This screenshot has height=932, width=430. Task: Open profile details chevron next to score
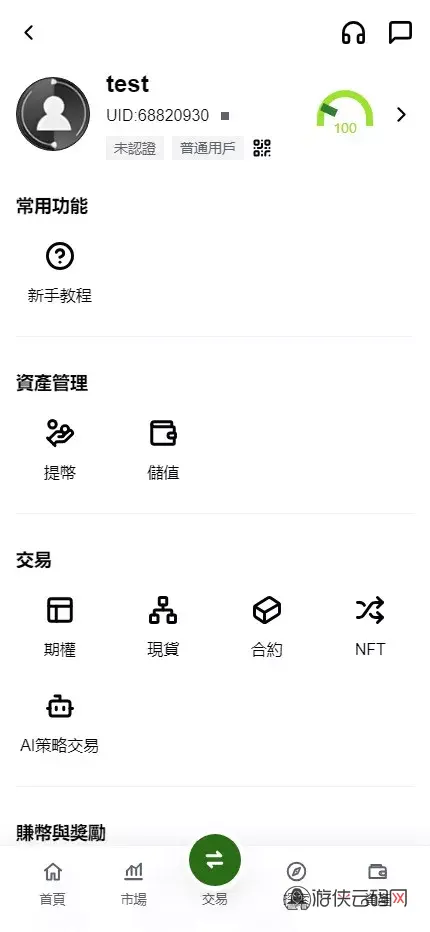tap(401, 115)
